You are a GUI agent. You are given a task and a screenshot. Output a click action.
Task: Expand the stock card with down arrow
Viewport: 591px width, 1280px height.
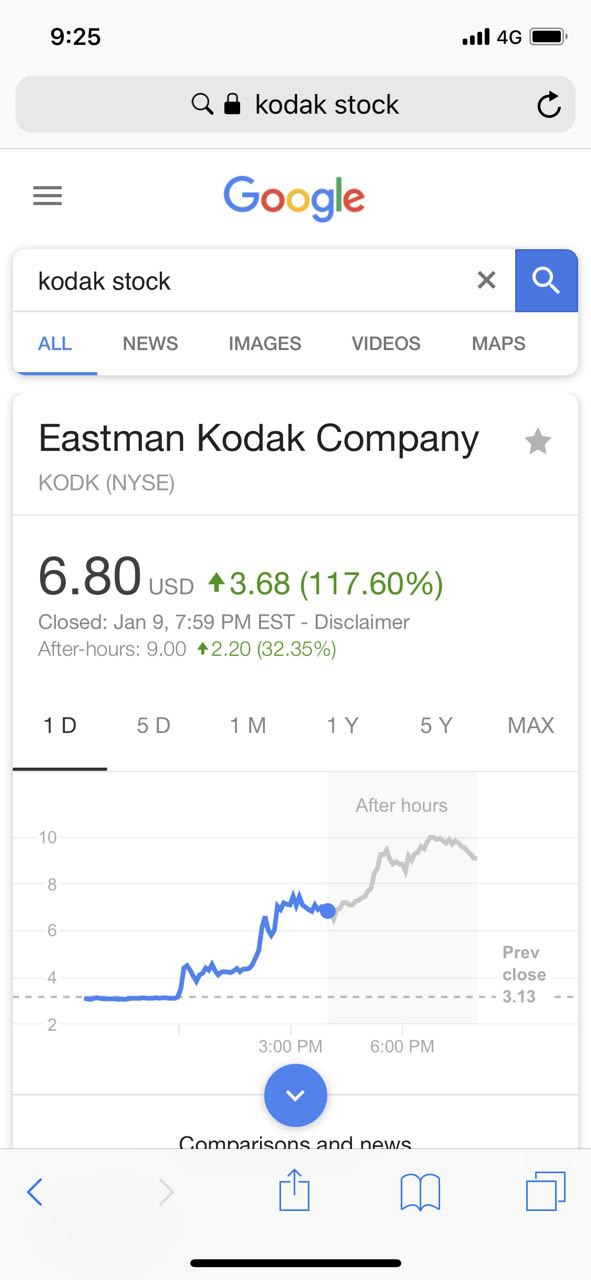click(x=295, y=1096)
